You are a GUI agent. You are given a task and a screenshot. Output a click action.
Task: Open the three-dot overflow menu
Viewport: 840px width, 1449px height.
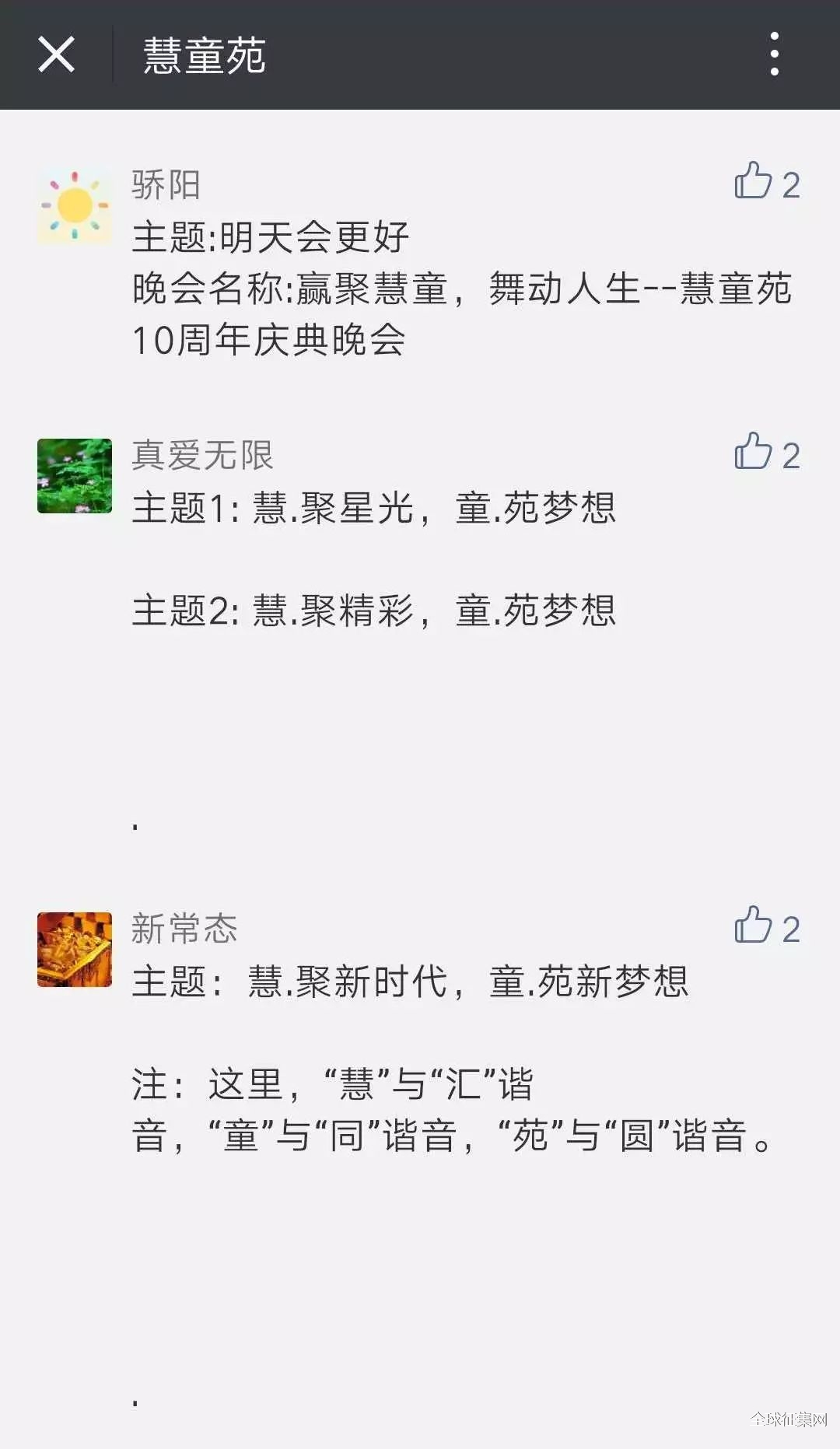(x=774, y=54)
